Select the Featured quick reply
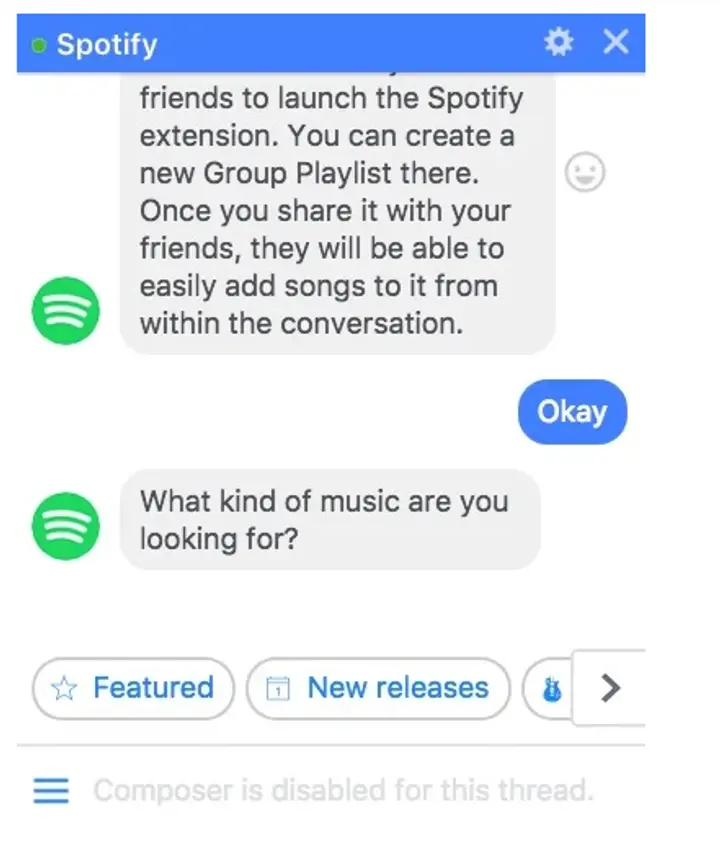This screenshot has width=720, height=854. (133, 688)
